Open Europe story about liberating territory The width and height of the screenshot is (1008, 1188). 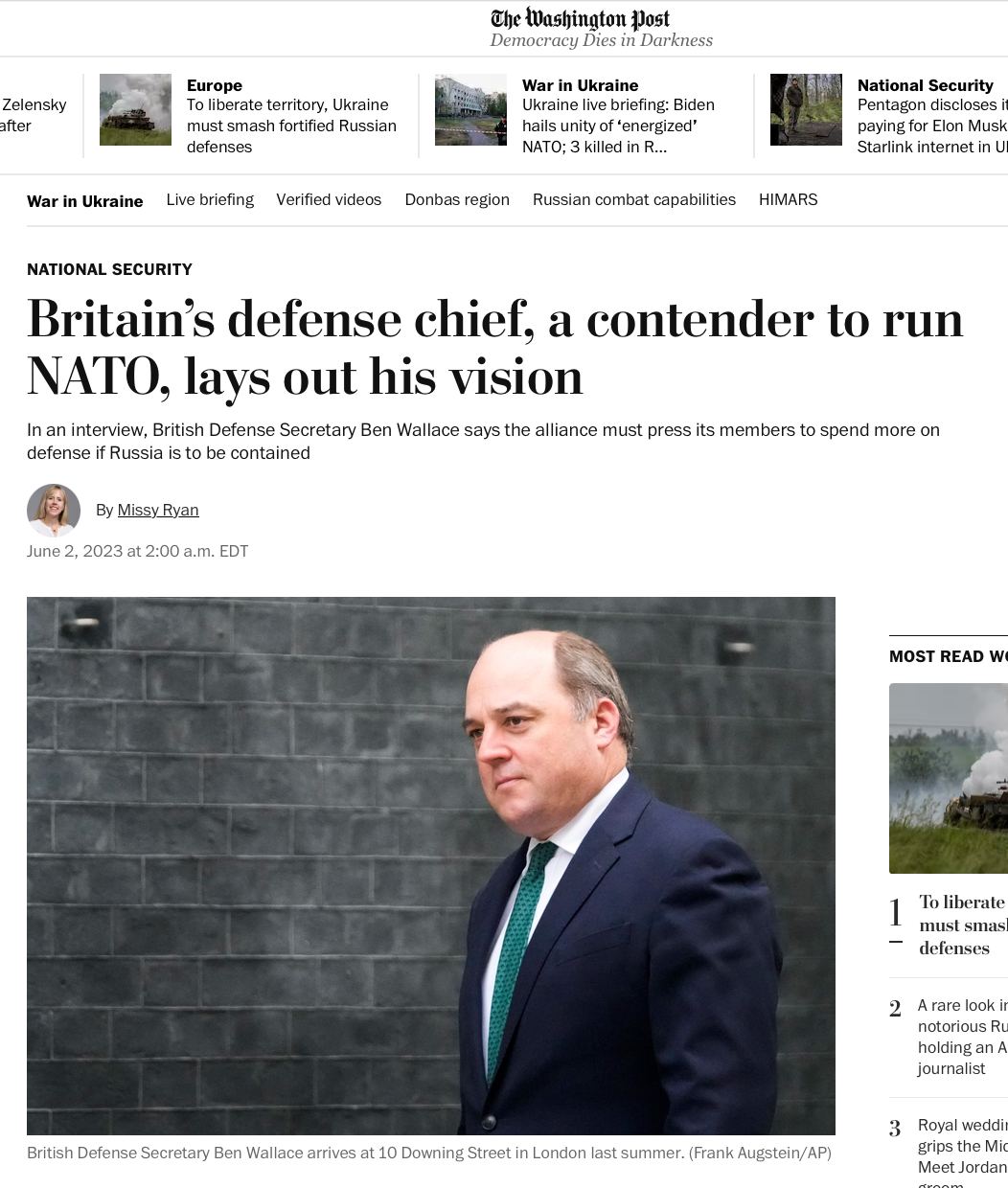(x=290, y=126)
